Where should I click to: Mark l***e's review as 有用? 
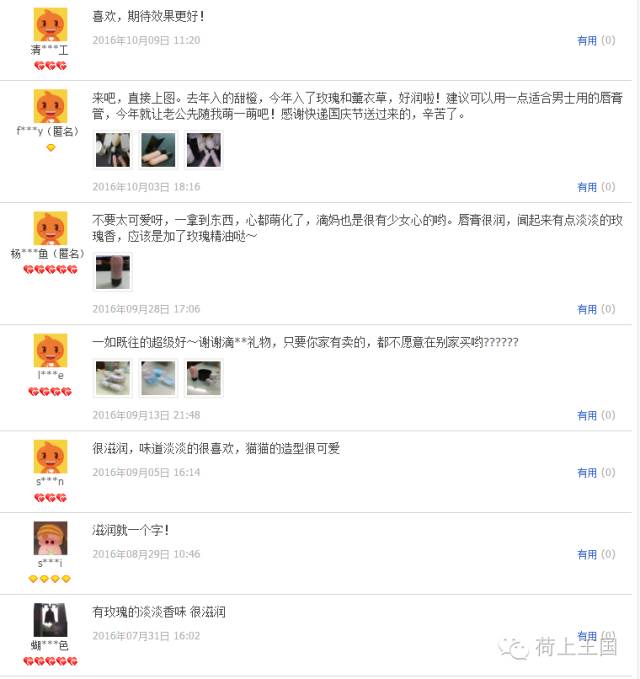(587, 415)
